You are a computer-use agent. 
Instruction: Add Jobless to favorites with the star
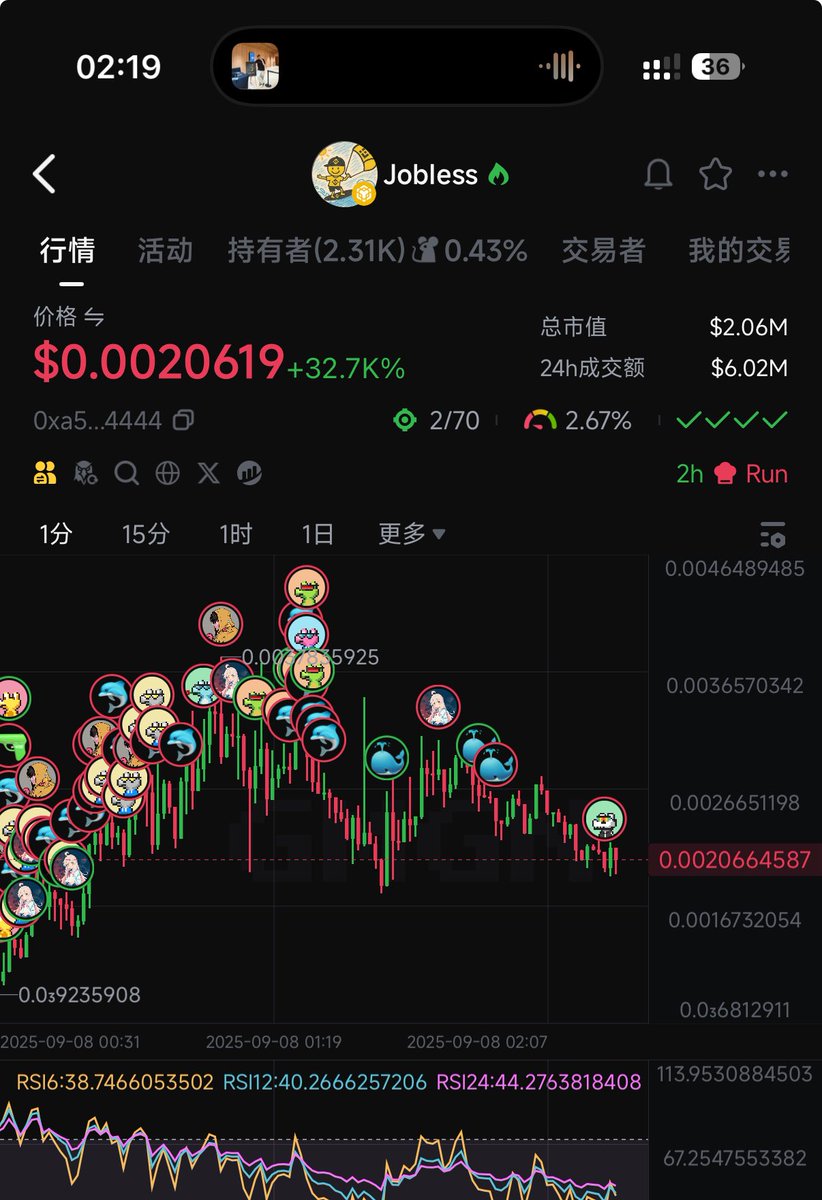[715, 175]
